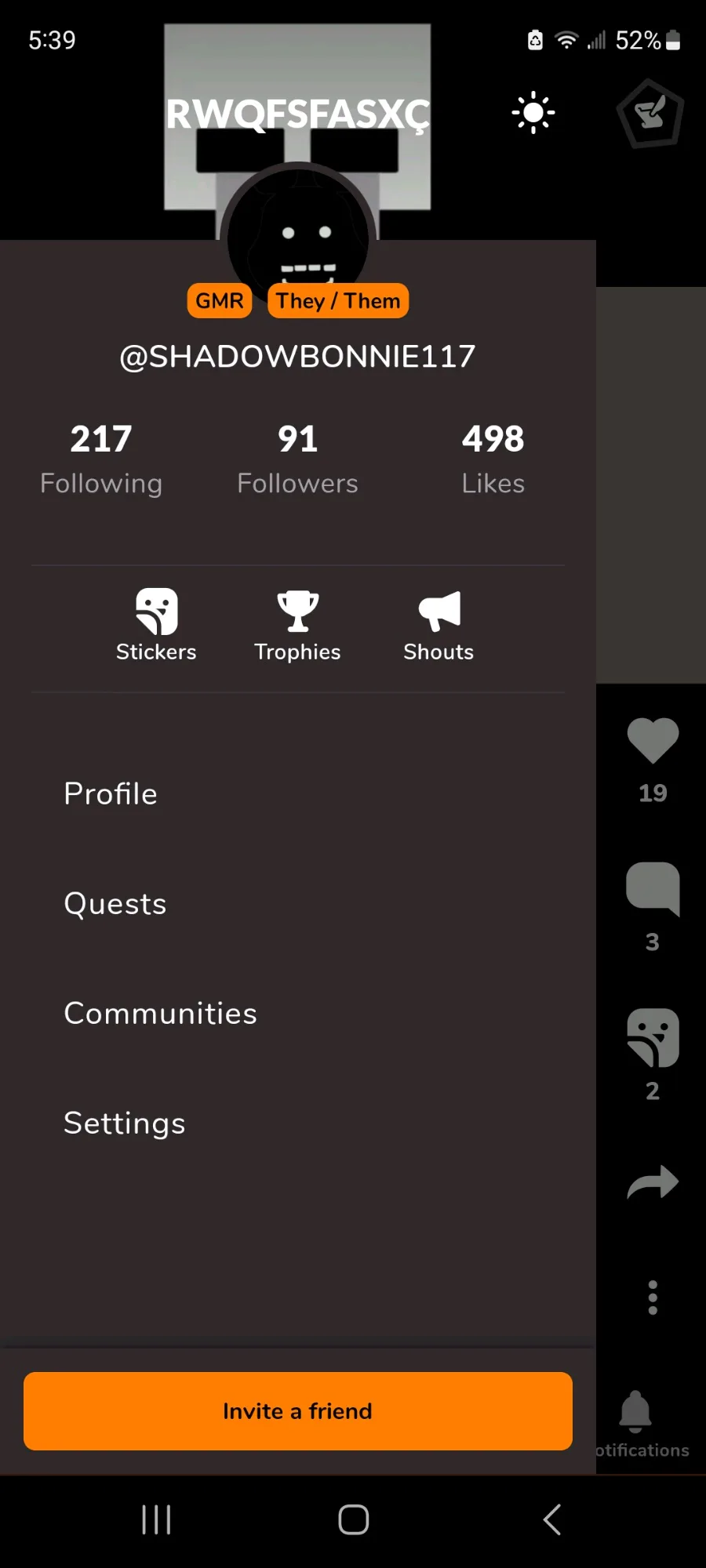This screenshot has width=706, height=1568.
Task: Switch theme with the sun icon
Action: [x=533, y=113]
